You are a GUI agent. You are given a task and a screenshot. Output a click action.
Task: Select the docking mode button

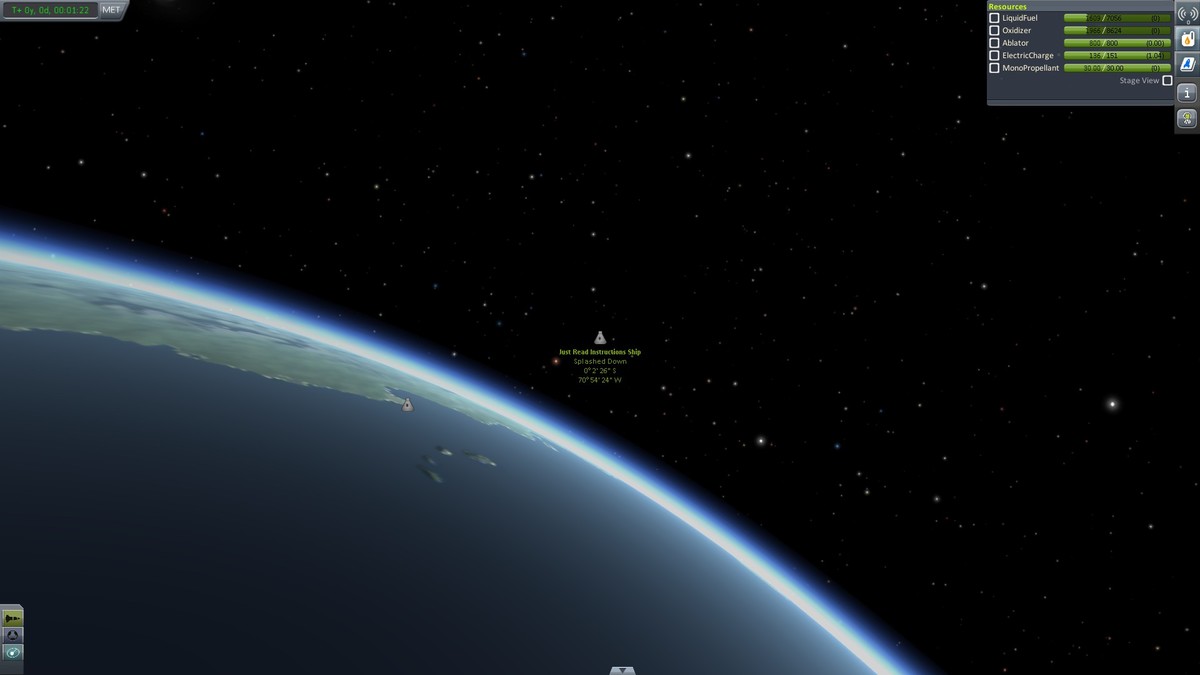(12, 635)
